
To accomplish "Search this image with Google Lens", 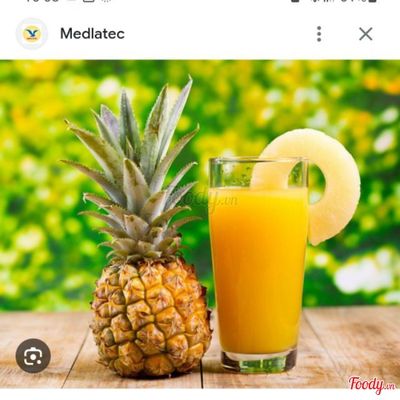I will (33, 356).
